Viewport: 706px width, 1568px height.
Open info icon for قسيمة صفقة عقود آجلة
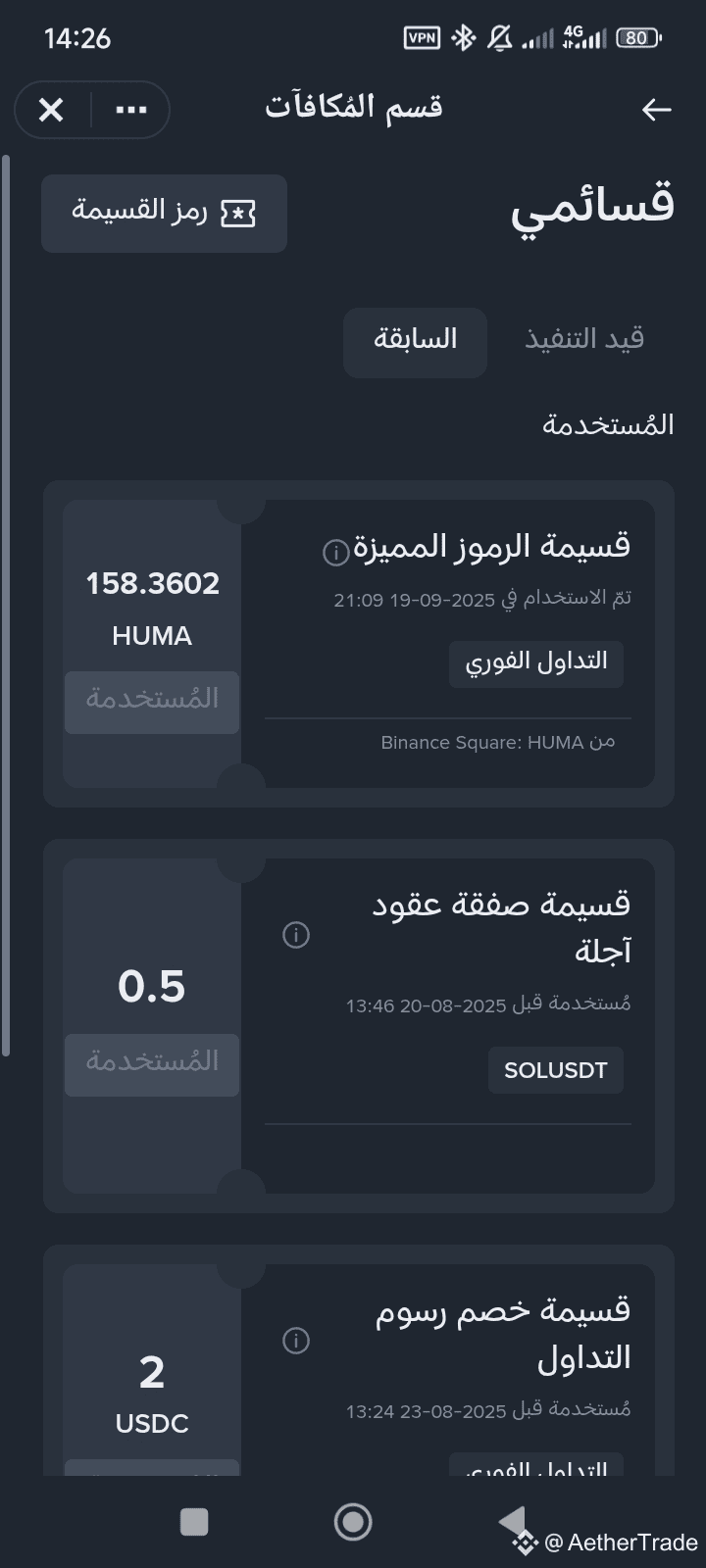tap(296, 935)
